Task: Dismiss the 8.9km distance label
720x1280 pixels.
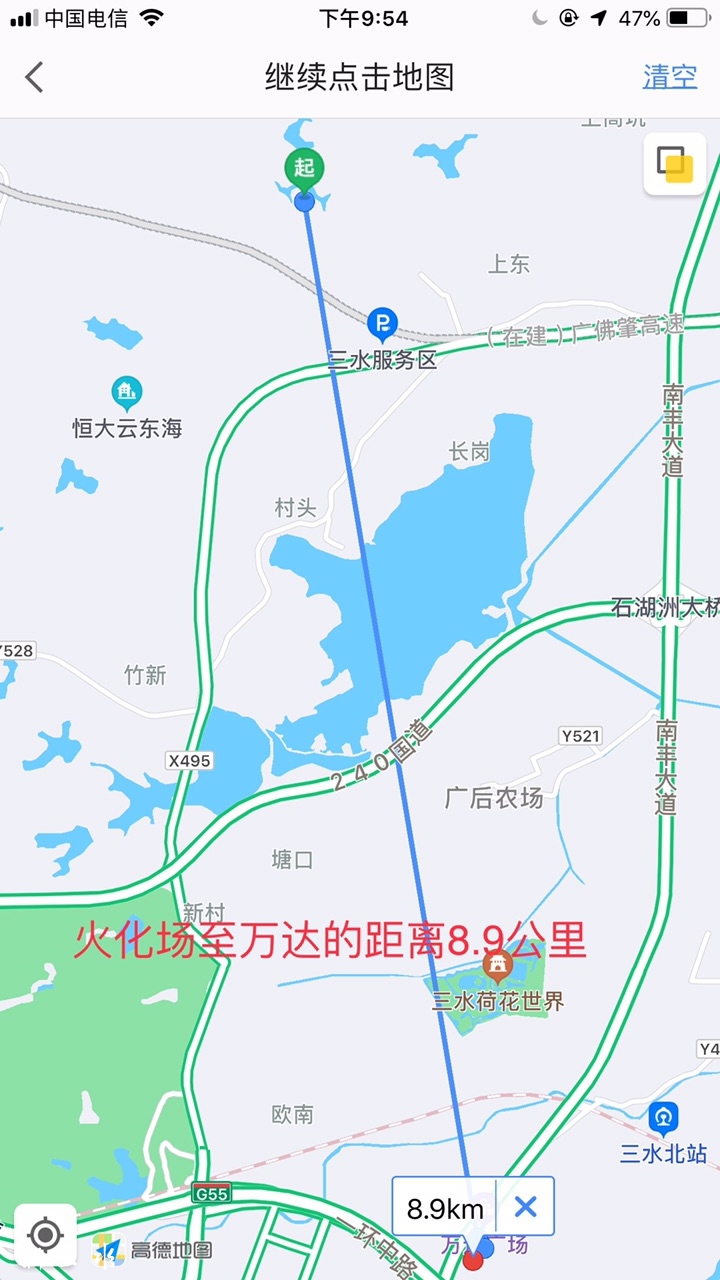Action: pos(525,1207)
